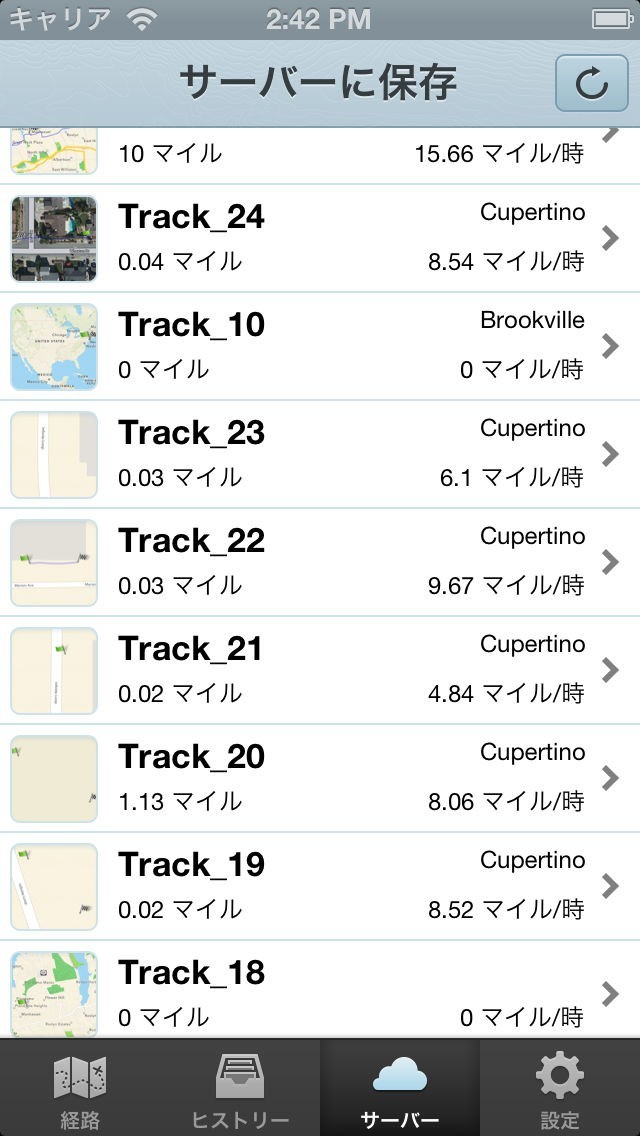Show the 1.13 mile Track_20
Viewport: 640px width, 1136px height.
tap(320, 779)
